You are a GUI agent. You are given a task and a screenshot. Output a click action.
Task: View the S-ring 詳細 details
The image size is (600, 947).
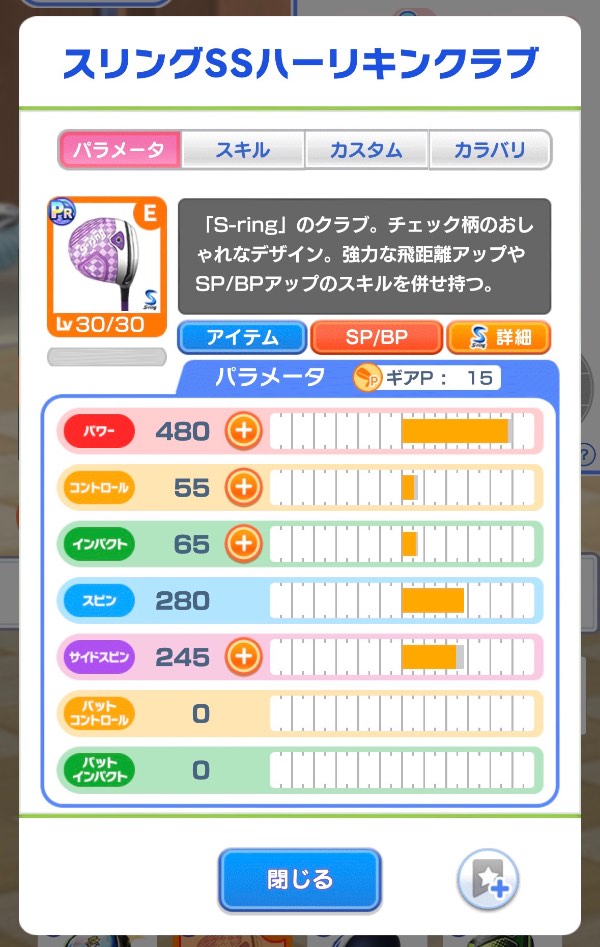tap(499, 337)
